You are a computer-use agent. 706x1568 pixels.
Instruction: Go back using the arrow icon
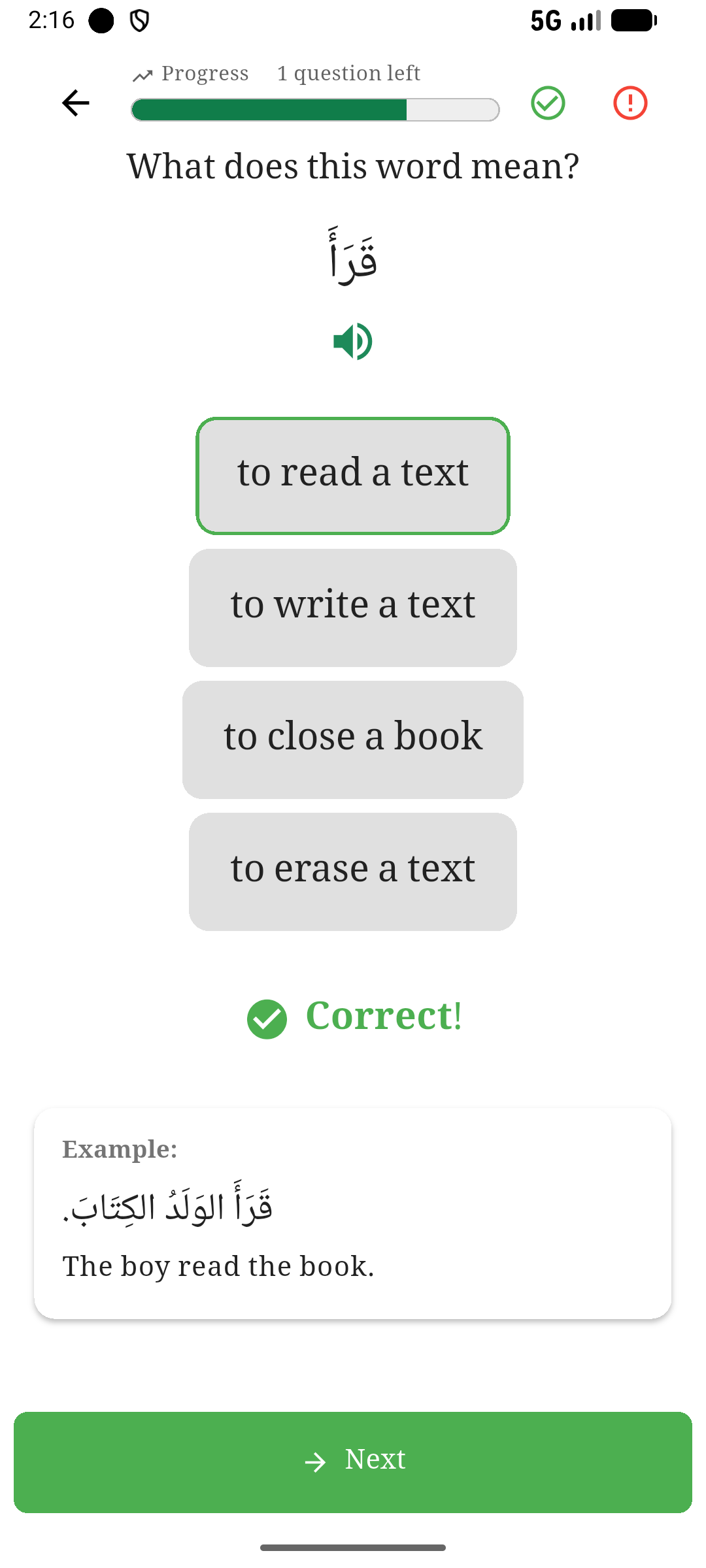(x=75, y=103)
